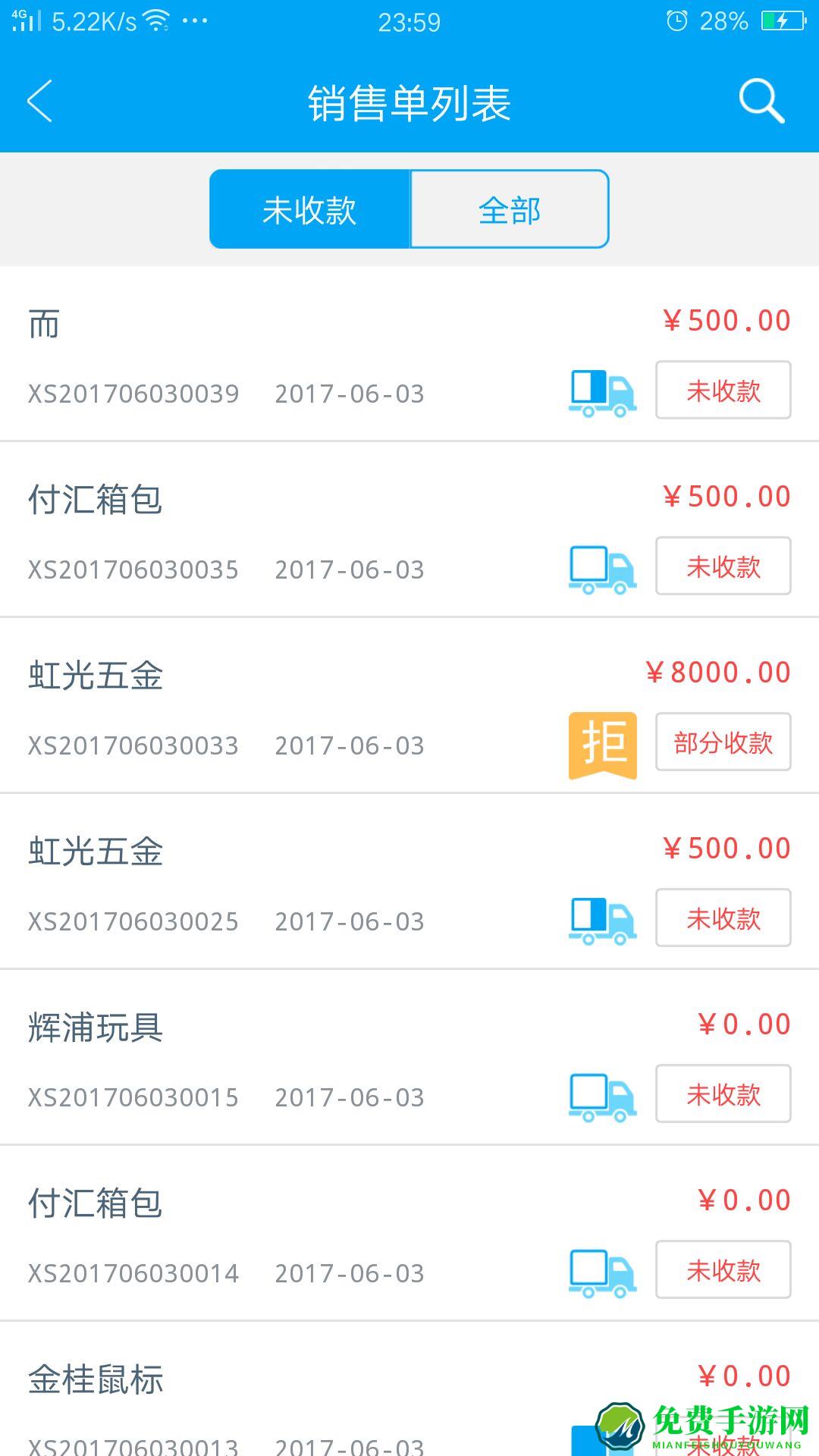Image resolution: width=819 pixels, height=1456 pixels.
Task: Switch to the 全部 tab
Action: pyautogui.click(x=509, y=209)
